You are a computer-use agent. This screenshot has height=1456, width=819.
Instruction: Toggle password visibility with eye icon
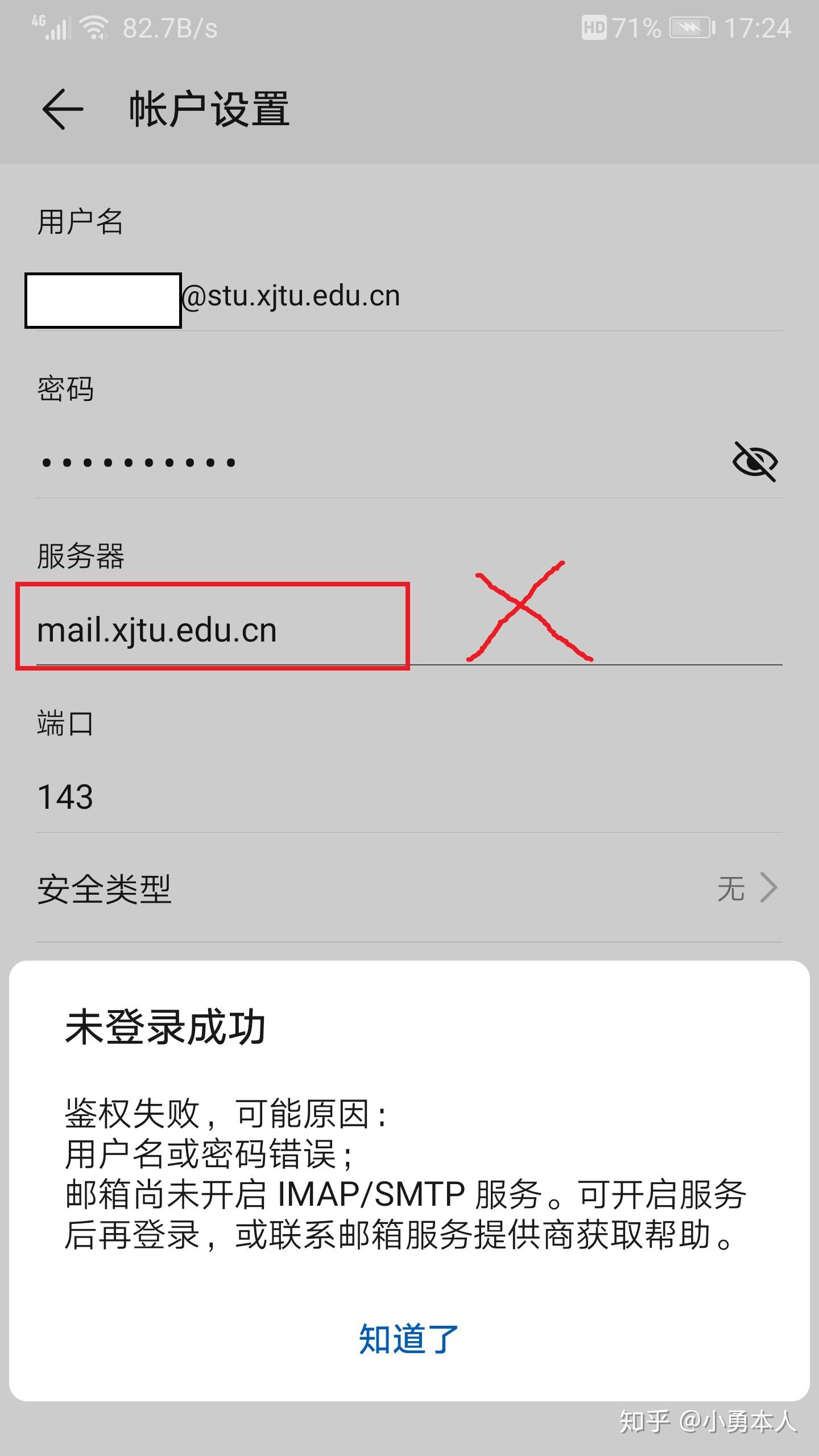pyautogui.click(x=756, y=463)
